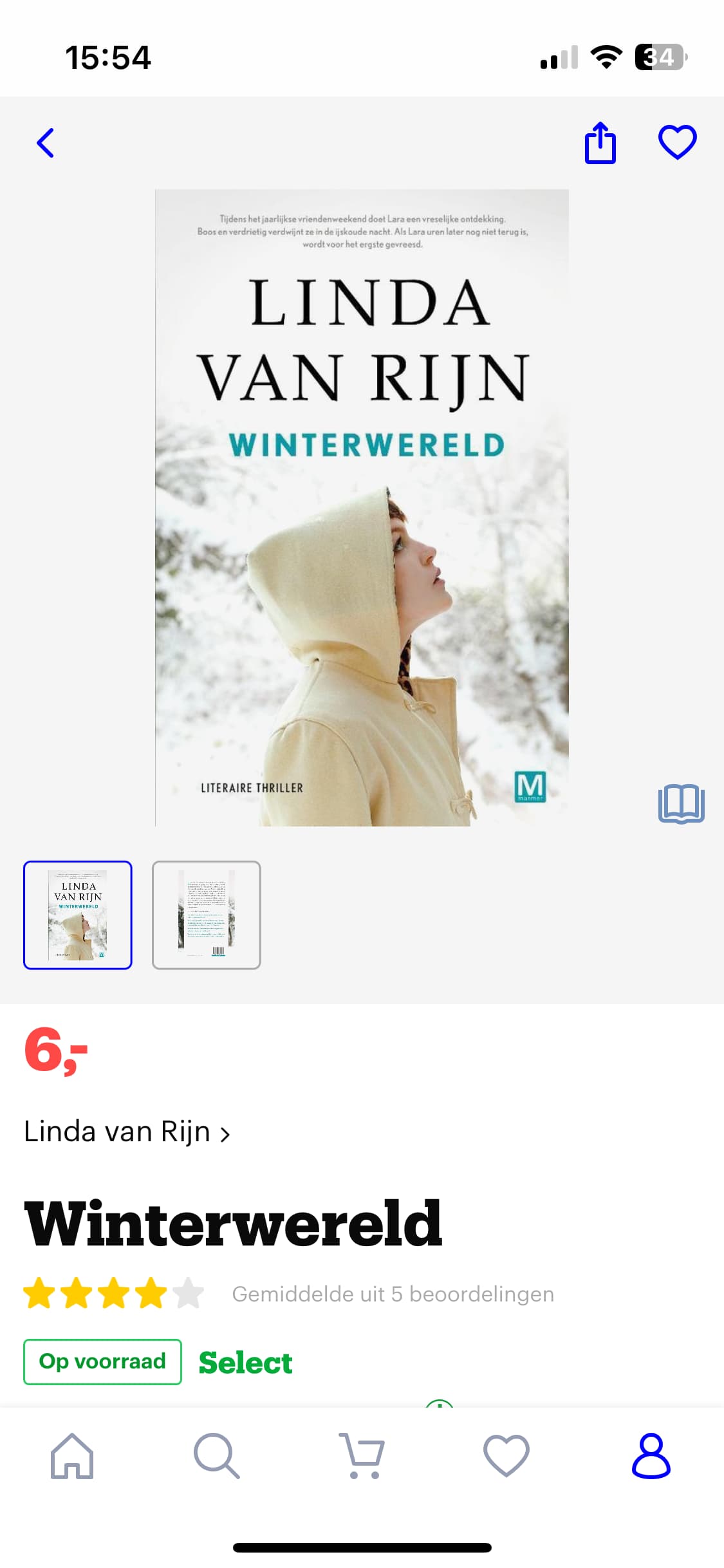
Task: Show the back cover thumbnail
Action: tap(207, 915)
